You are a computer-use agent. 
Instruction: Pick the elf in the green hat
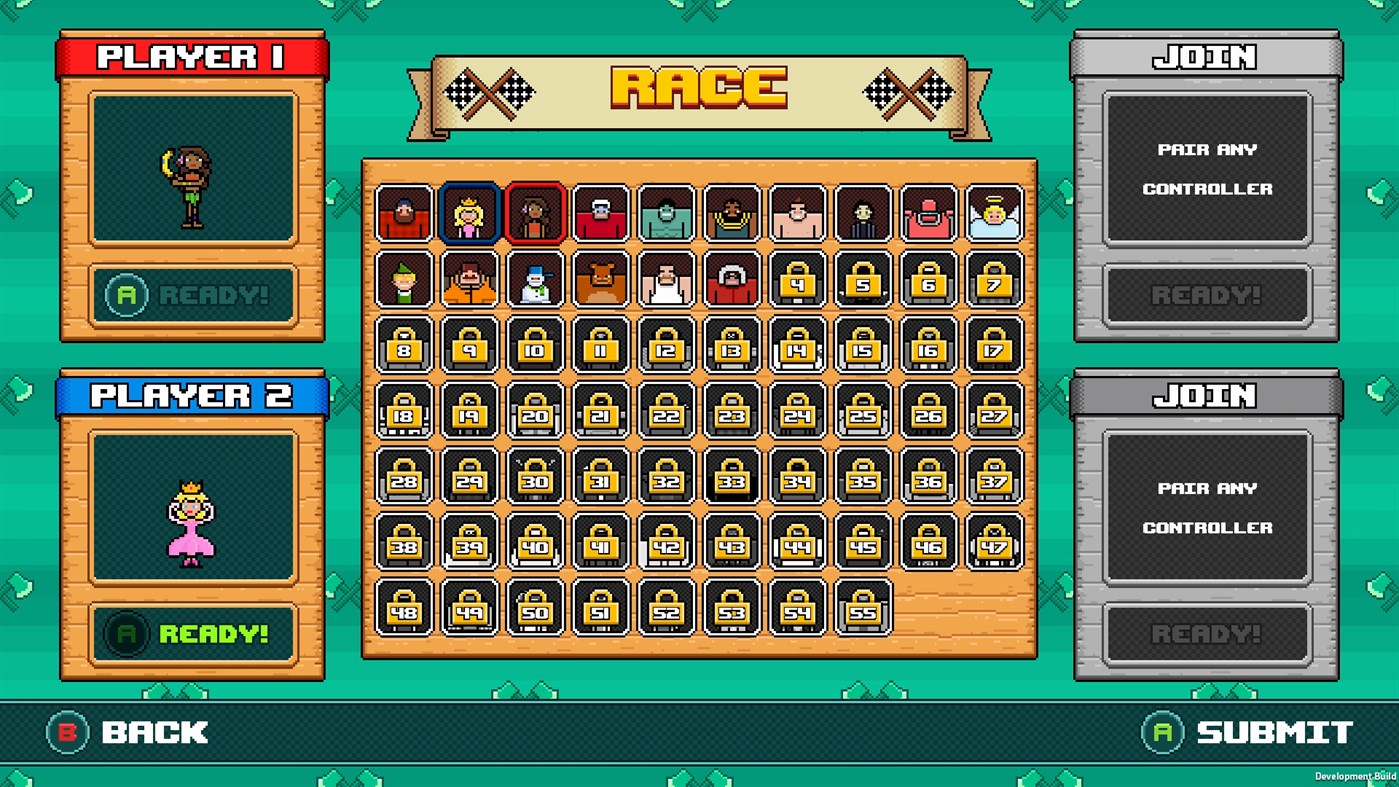point(404,279)
